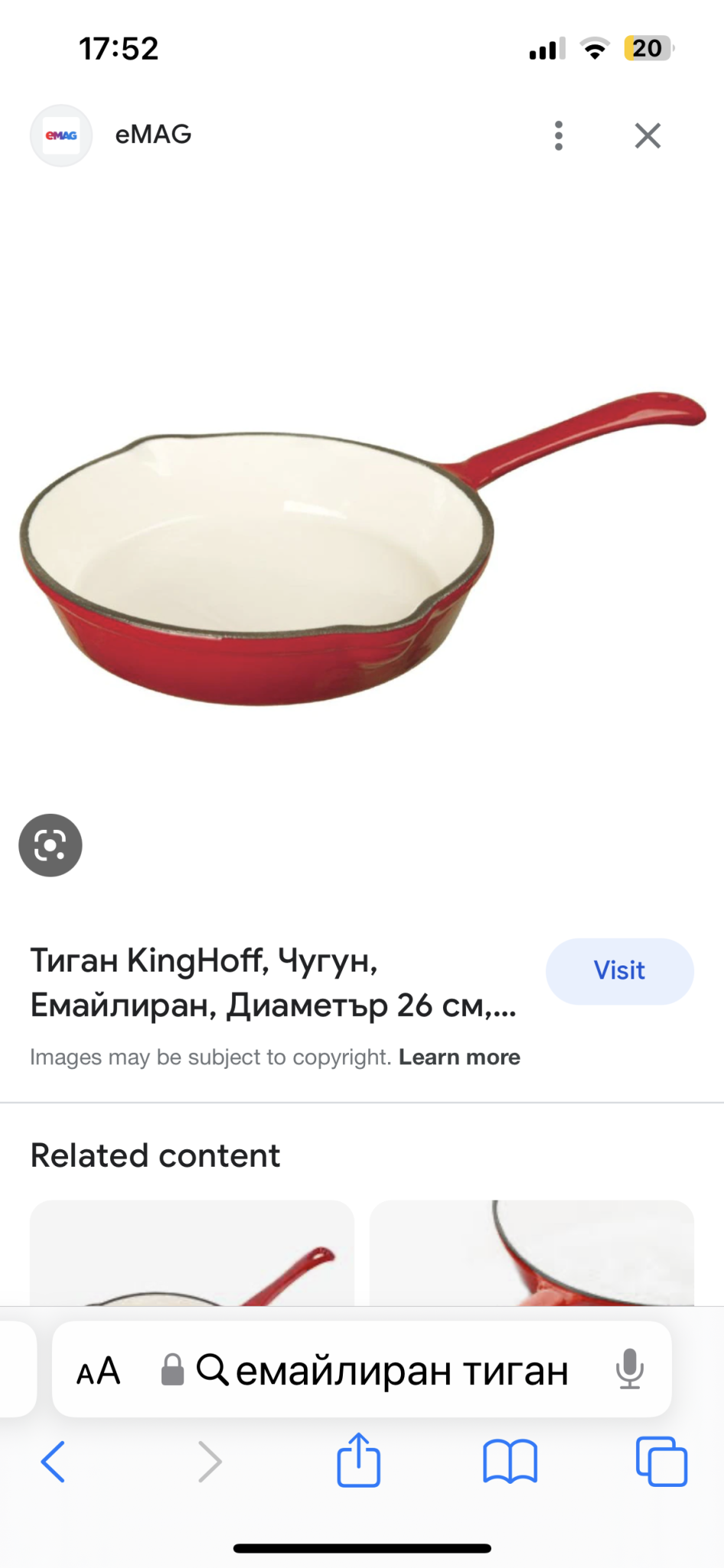Search this image with Google Lens

point(51,845)
